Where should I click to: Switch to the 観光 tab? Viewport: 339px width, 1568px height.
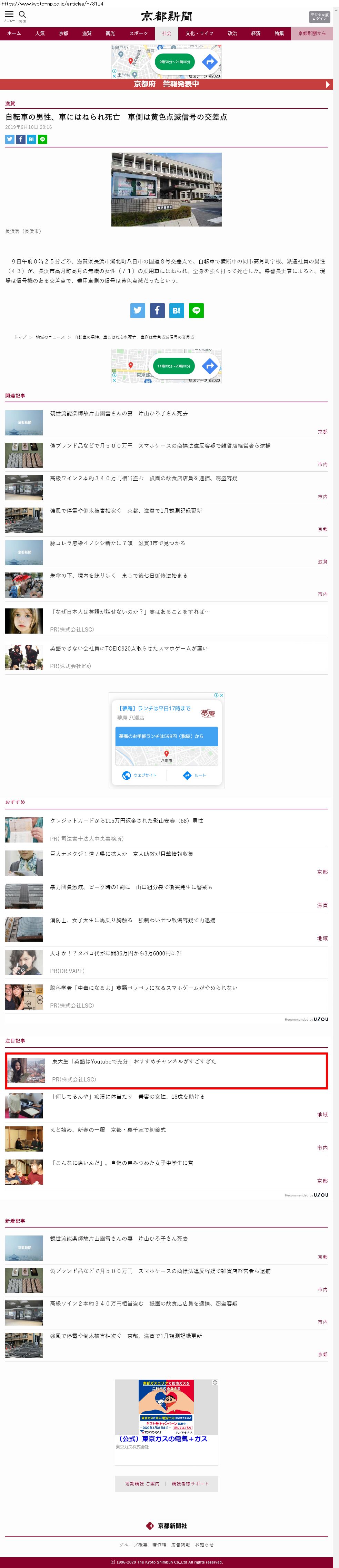[110, 33]
